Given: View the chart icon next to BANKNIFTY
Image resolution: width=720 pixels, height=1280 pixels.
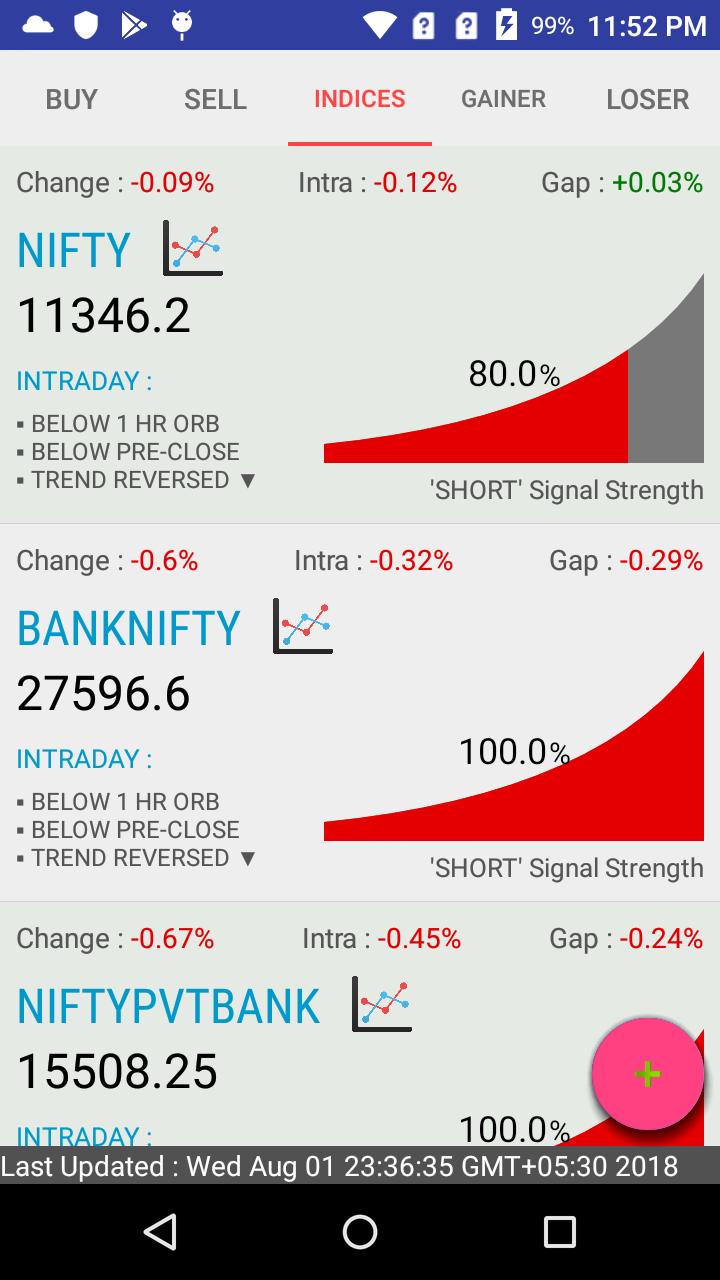Looking at the screenshot, I should coord(303,626).
